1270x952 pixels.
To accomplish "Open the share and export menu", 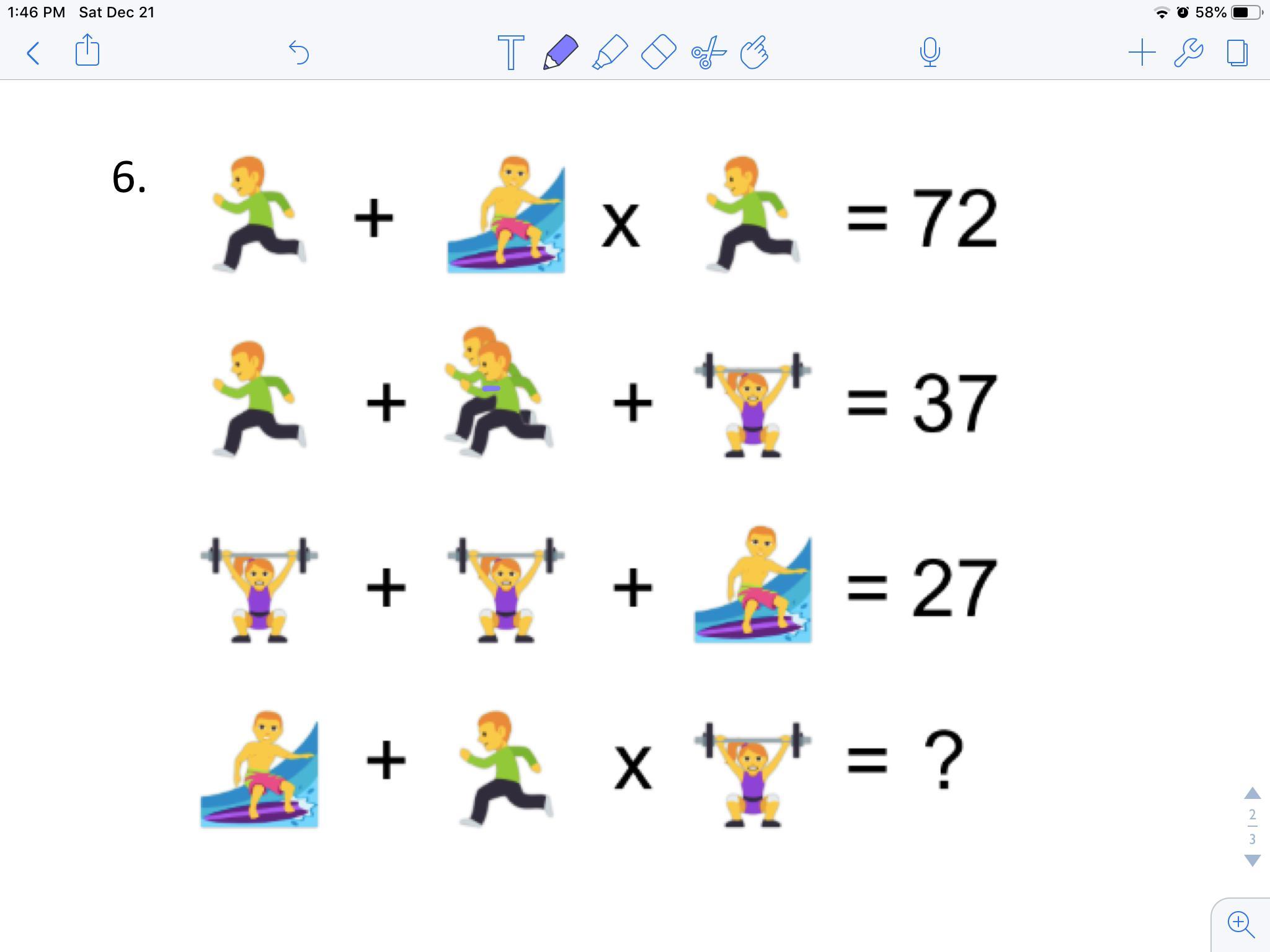I will click(x=87, y=50).
